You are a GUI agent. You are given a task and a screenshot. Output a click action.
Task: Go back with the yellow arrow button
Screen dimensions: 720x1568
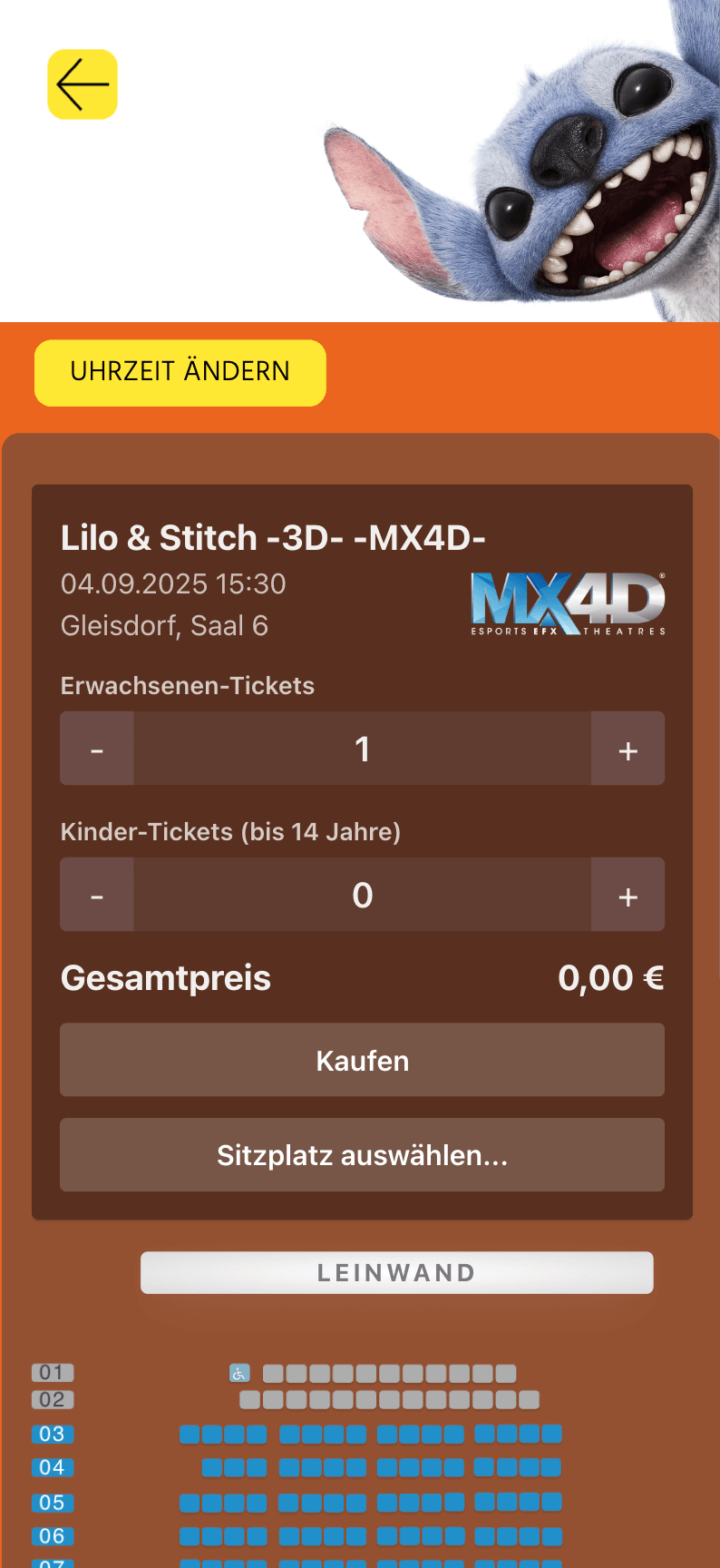coord(83,84)
